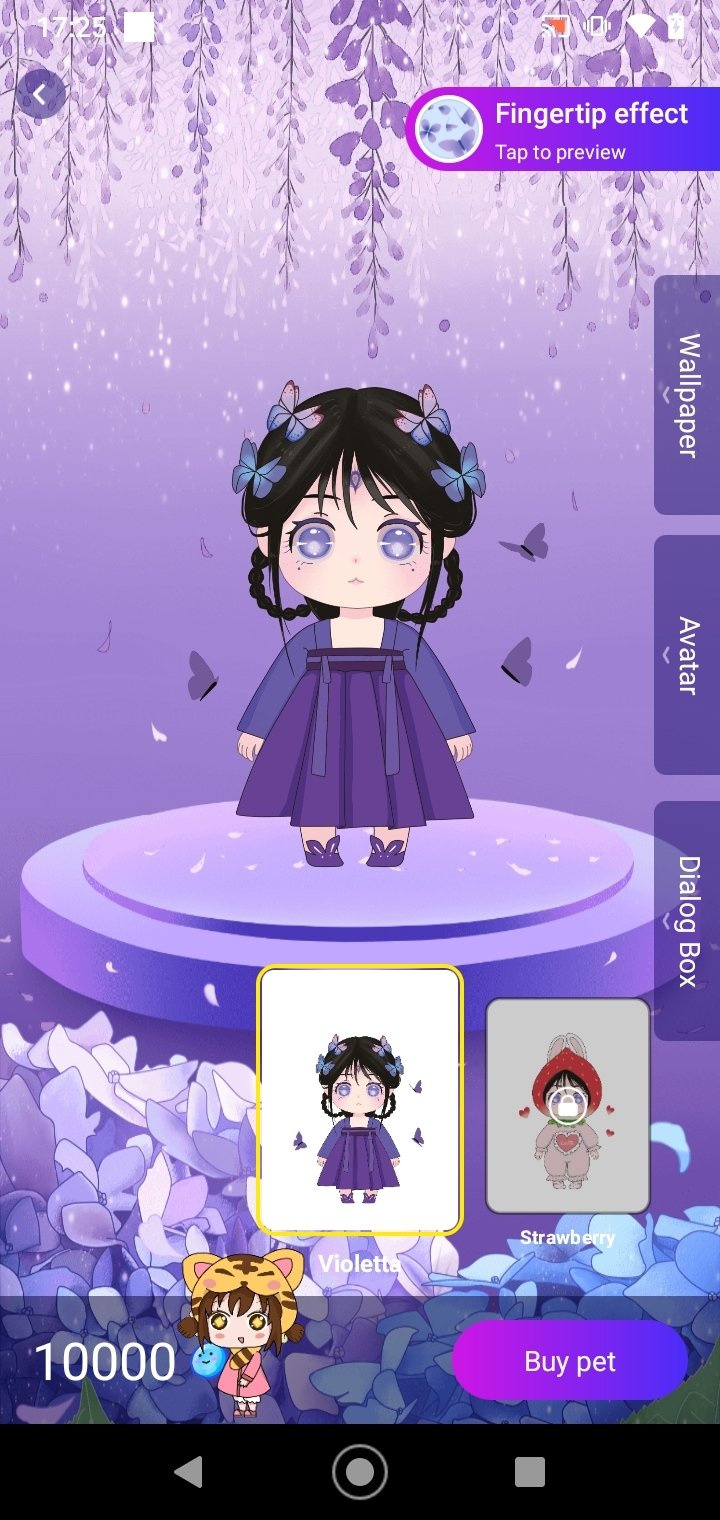Expand the Wallpaper side panel
720x1520 pixels.
(687, 395)
